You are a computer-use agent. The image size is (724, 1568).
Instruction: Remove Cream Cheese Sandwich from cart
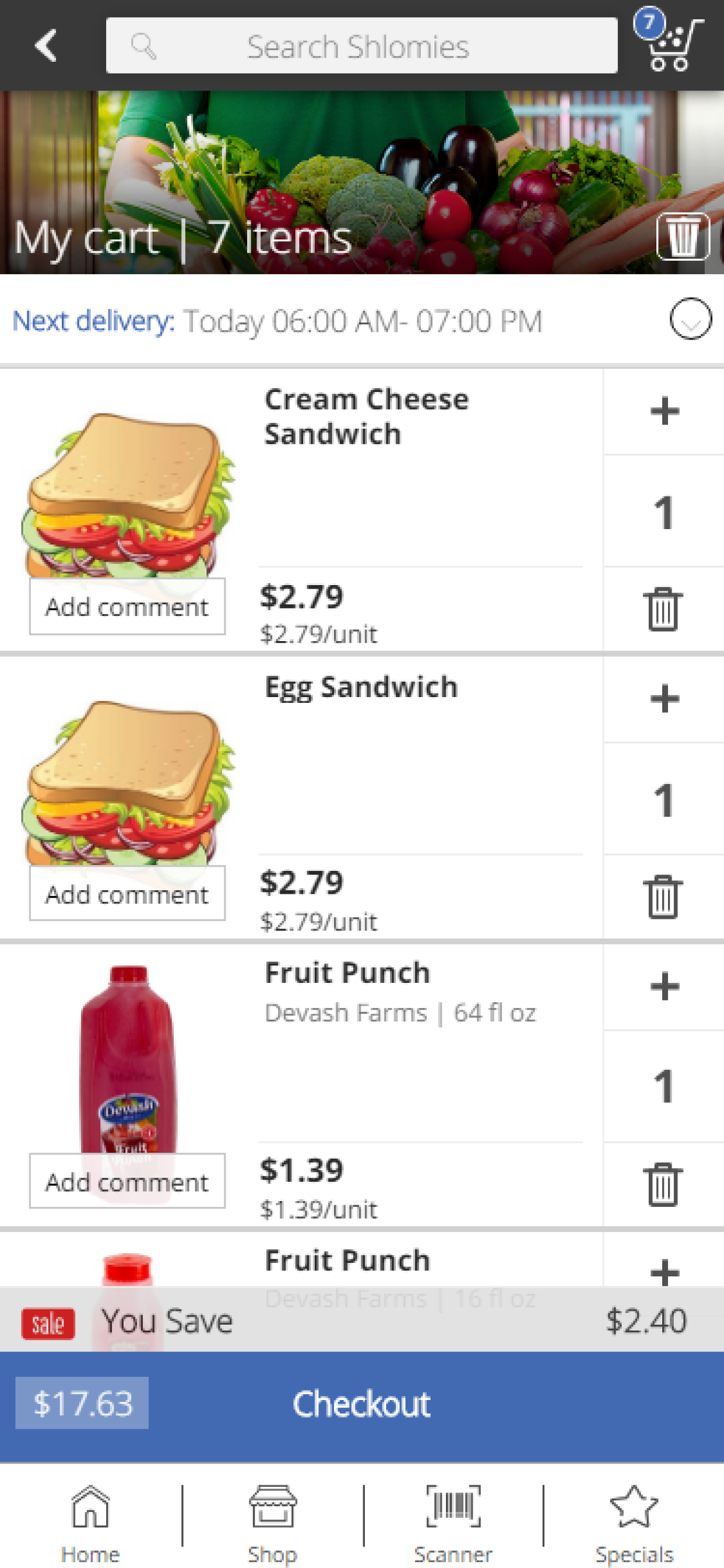(663, 608)
